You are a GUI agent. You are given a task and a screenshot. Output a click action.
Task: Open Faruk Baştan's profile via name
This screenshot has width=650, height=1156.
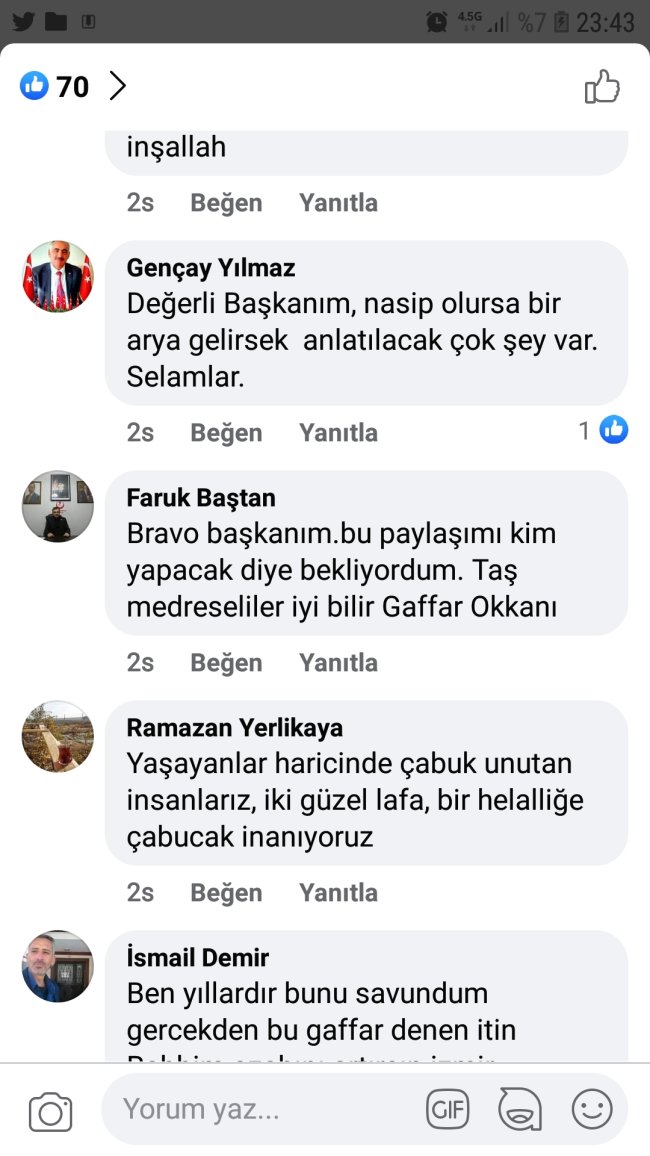coord(201,498)
